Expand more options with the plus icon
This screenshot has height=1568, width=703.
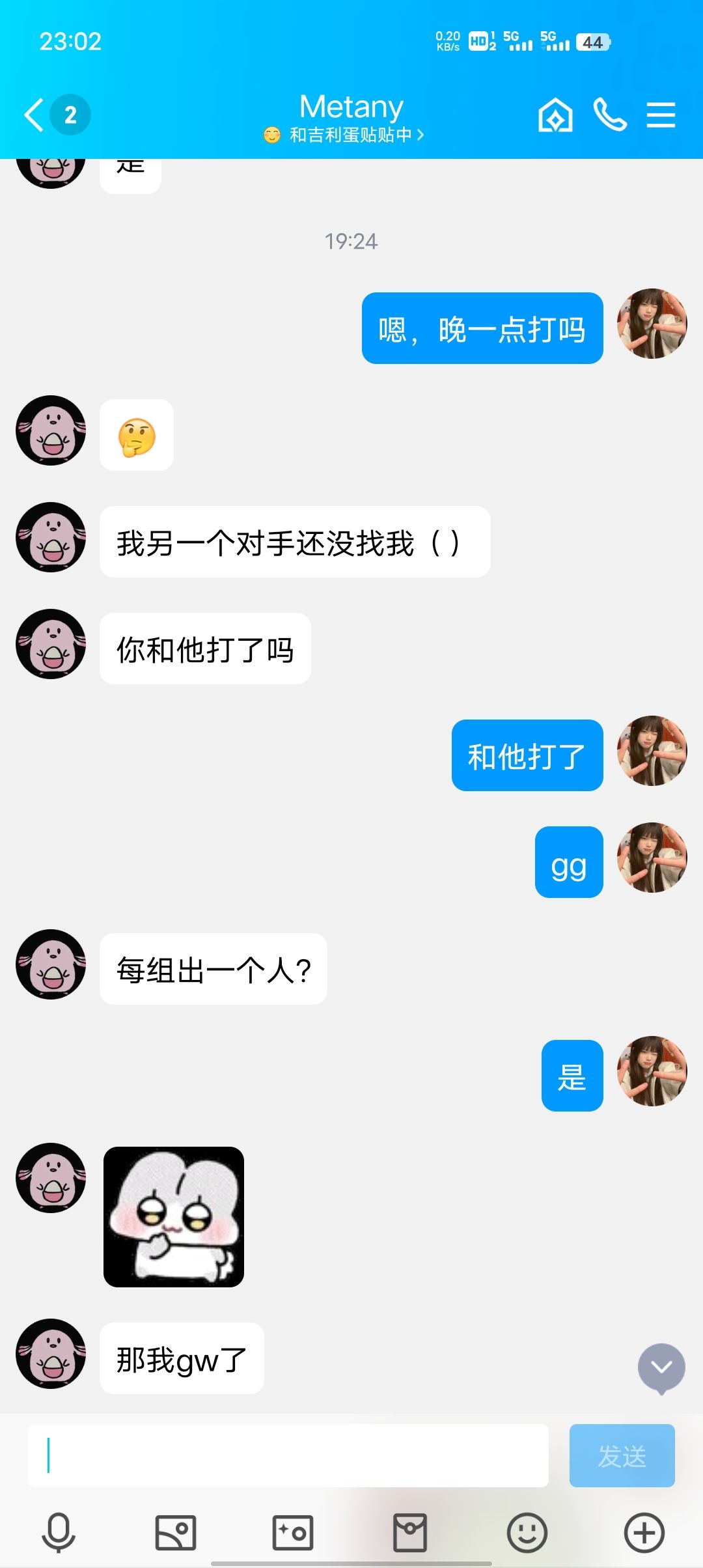pyautogui.click(x=644, y=1532)
